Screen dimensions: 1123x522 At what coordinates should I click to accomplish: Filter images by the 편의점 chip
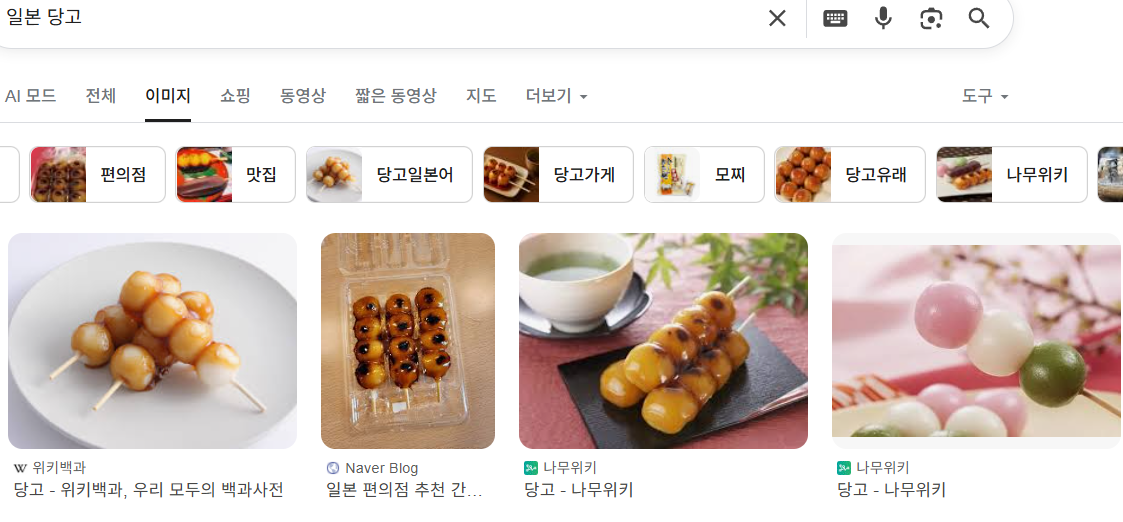[x=98, y=175]
